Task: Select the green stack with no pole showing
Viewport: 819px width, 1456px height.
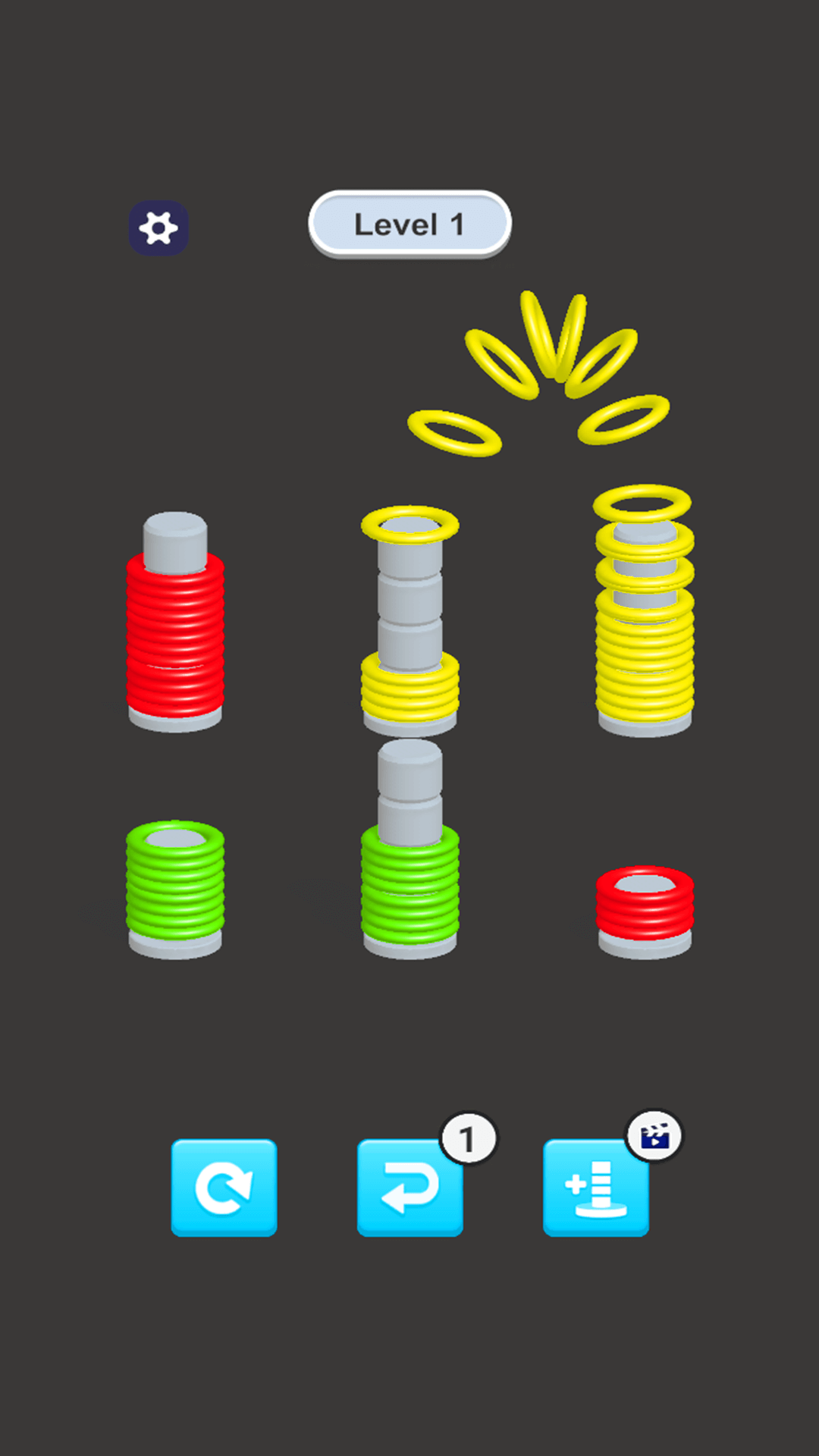Action: (x=175, y=887)
